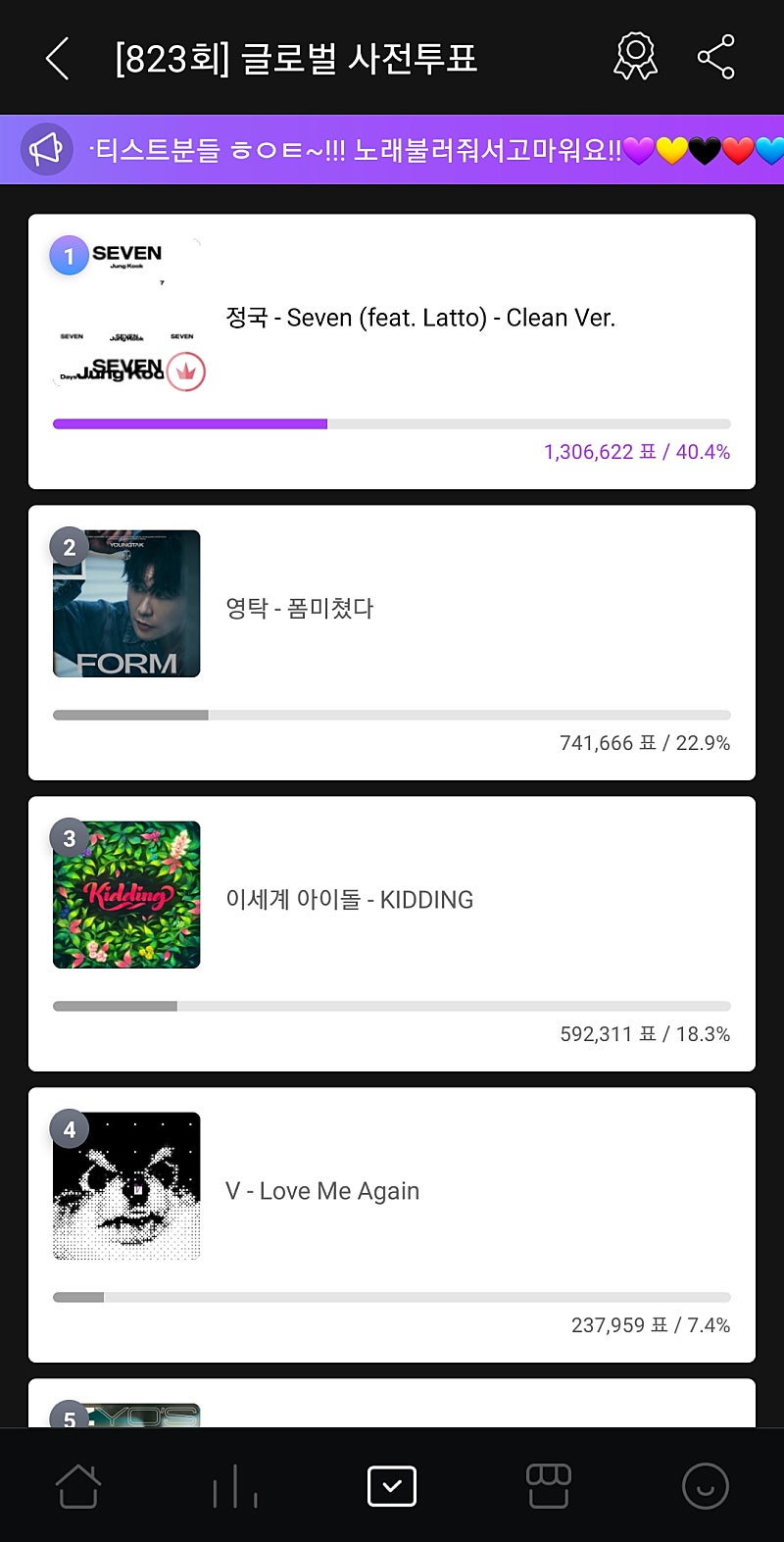This screenshot has height=1542, width=784.
Task: Open the megaphone announcement banner
Action: pos(392,150)
